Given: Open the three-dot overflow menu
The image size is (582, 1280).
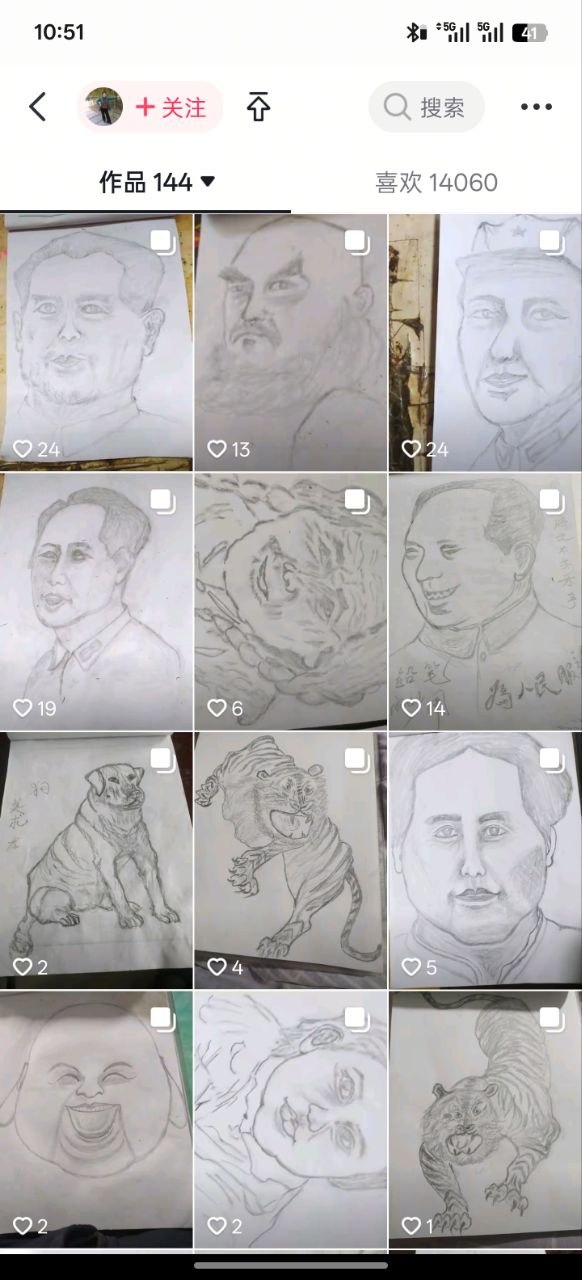Looking at the screenshot, I should (x=536, y=107).
